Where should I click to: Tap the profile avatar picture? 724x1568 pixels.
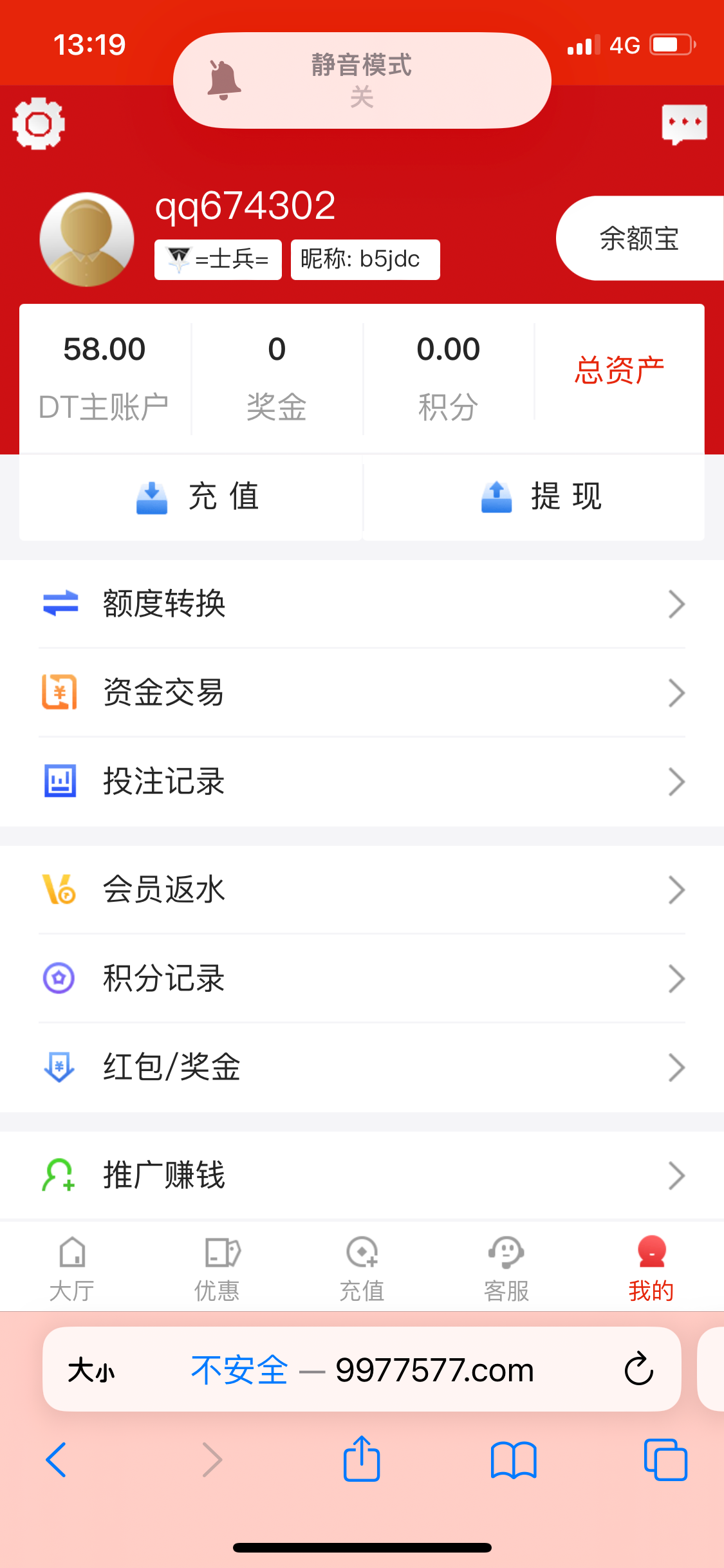pos(87,239)
